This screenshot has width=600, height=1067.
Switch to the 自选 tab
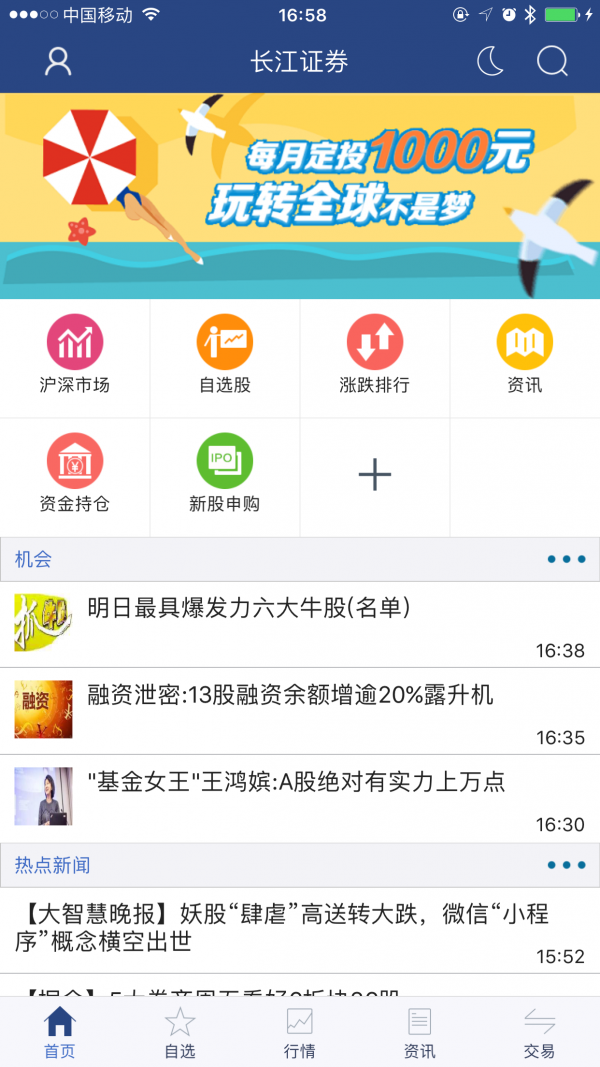click(180, 1032)
